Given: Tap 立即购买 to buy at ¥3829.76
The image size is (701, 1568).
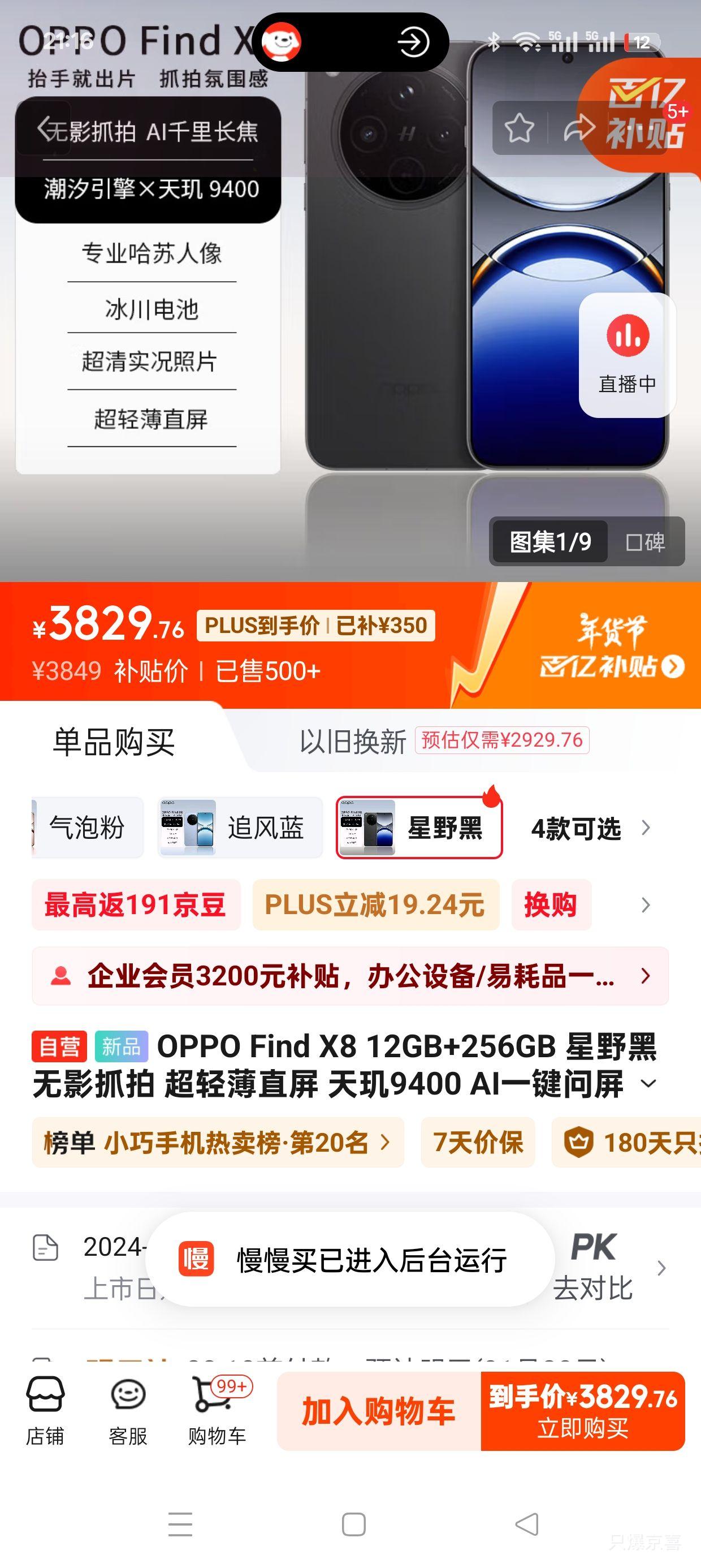Looking at the screenshot, I should (582, 1411).
